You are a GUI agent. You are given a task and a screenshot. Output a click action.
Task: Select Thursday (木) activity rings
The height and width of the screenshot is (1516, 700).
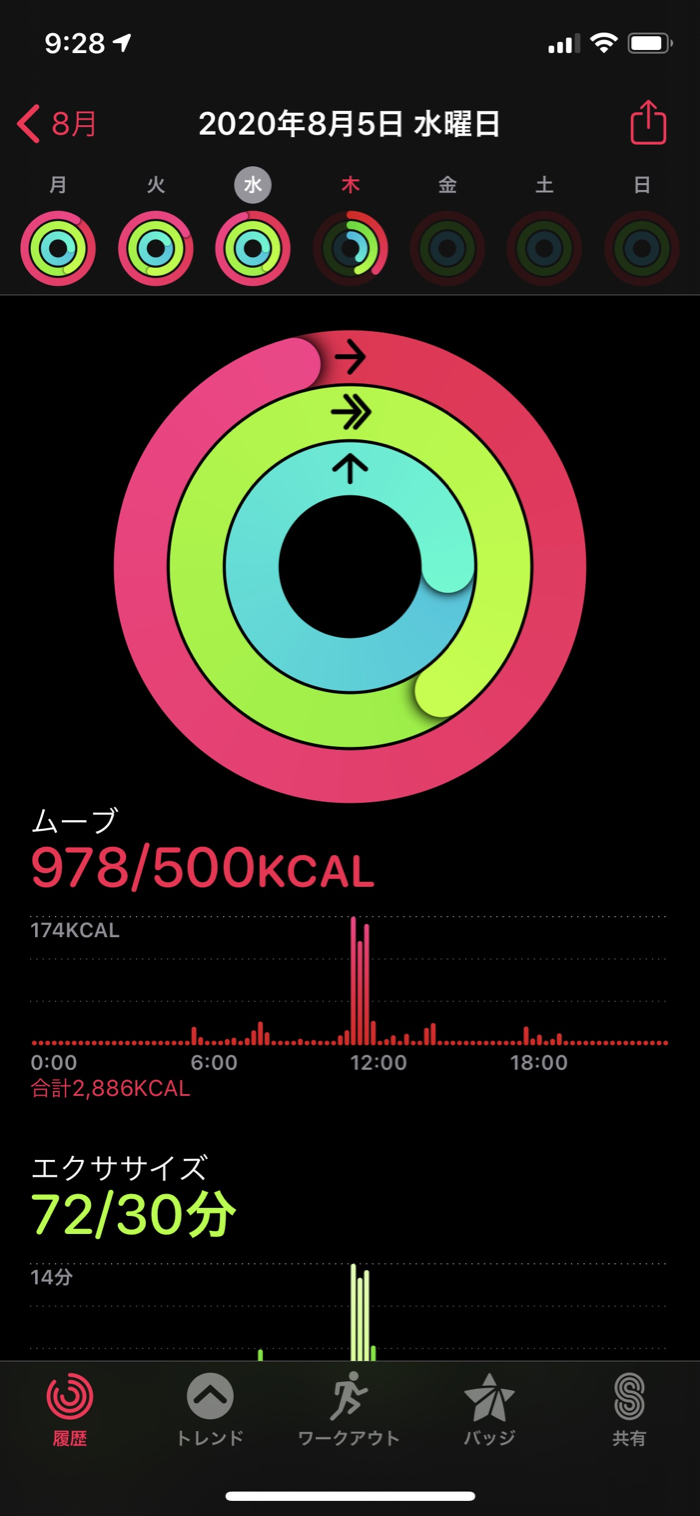coord(350,248)
